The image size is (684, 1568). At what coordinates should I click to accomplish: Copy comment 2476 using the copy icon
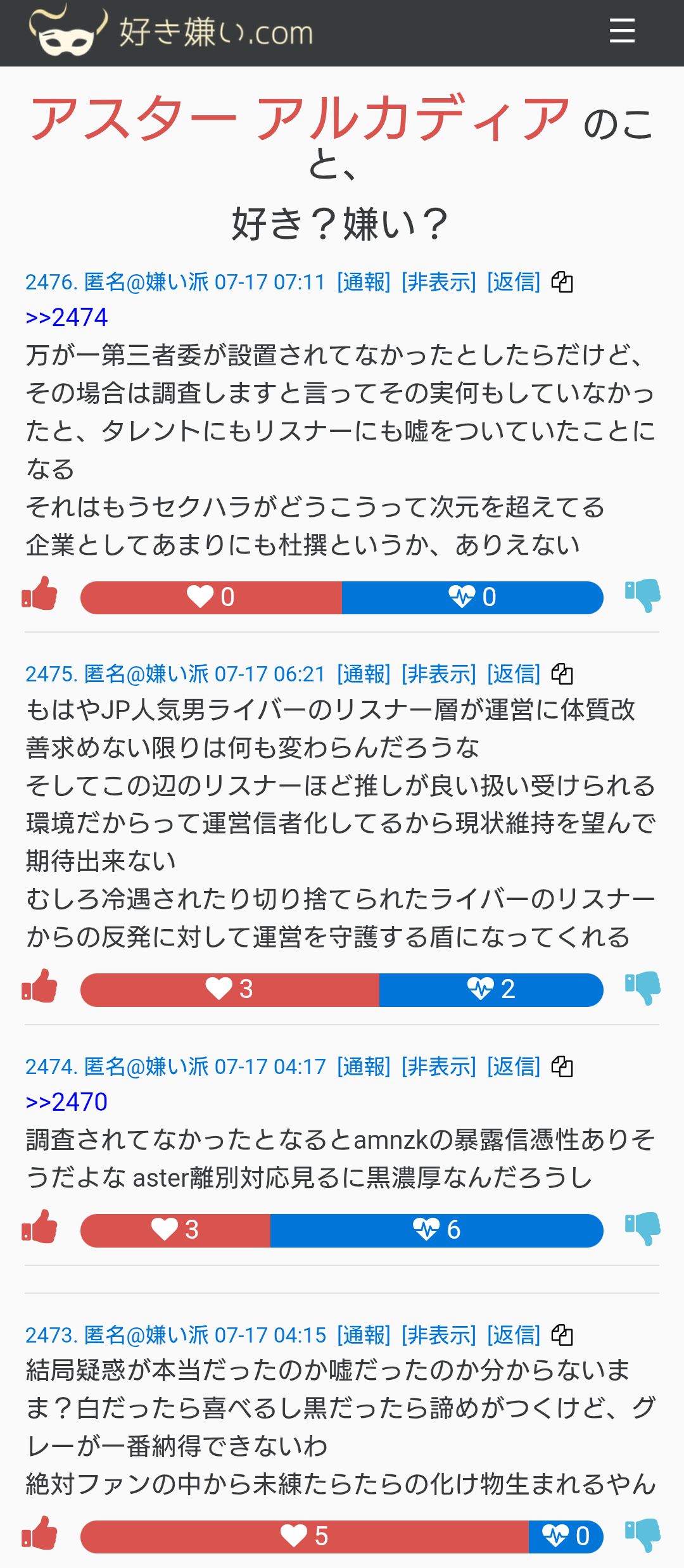pyautogui.click(x=562, y=282)
